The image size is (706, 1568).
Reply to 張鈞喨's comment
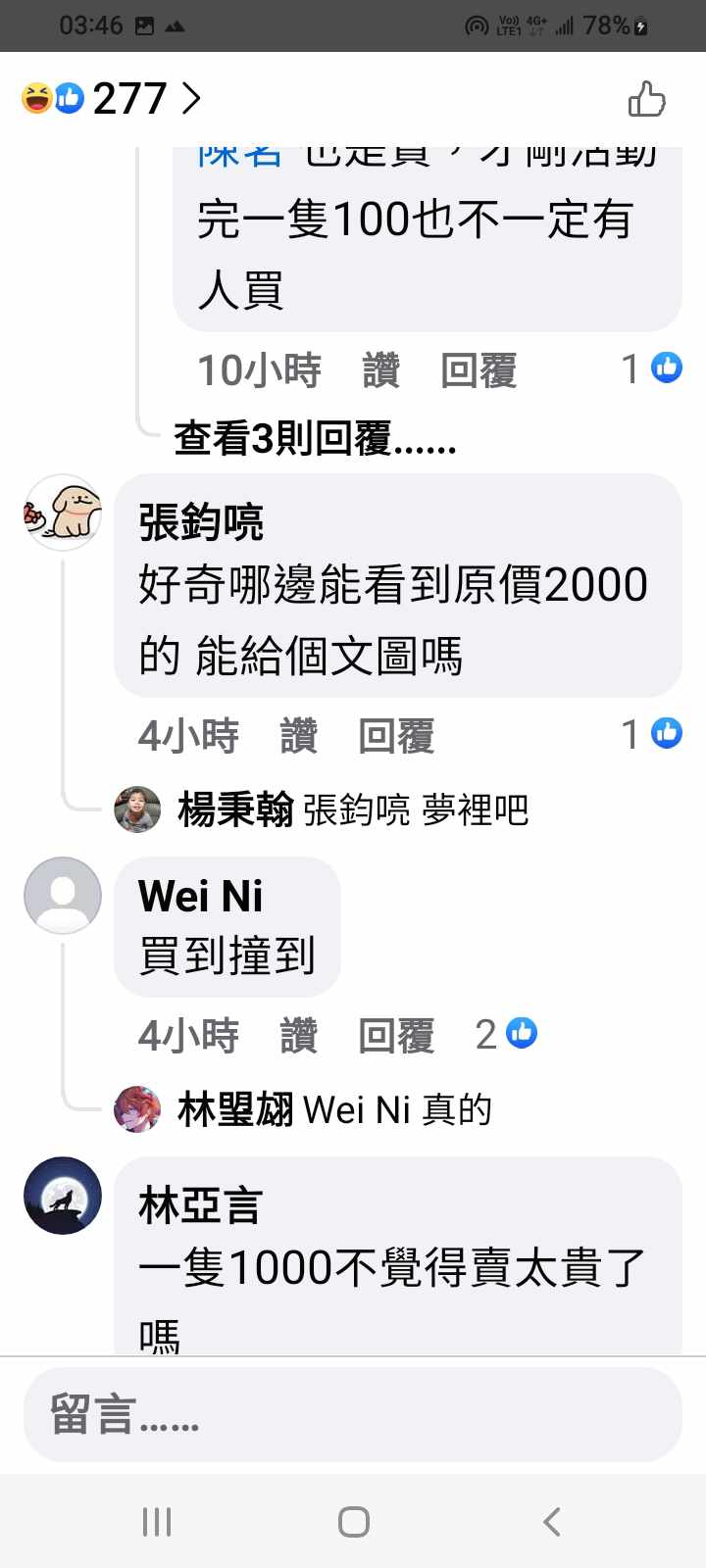[396, 736]
